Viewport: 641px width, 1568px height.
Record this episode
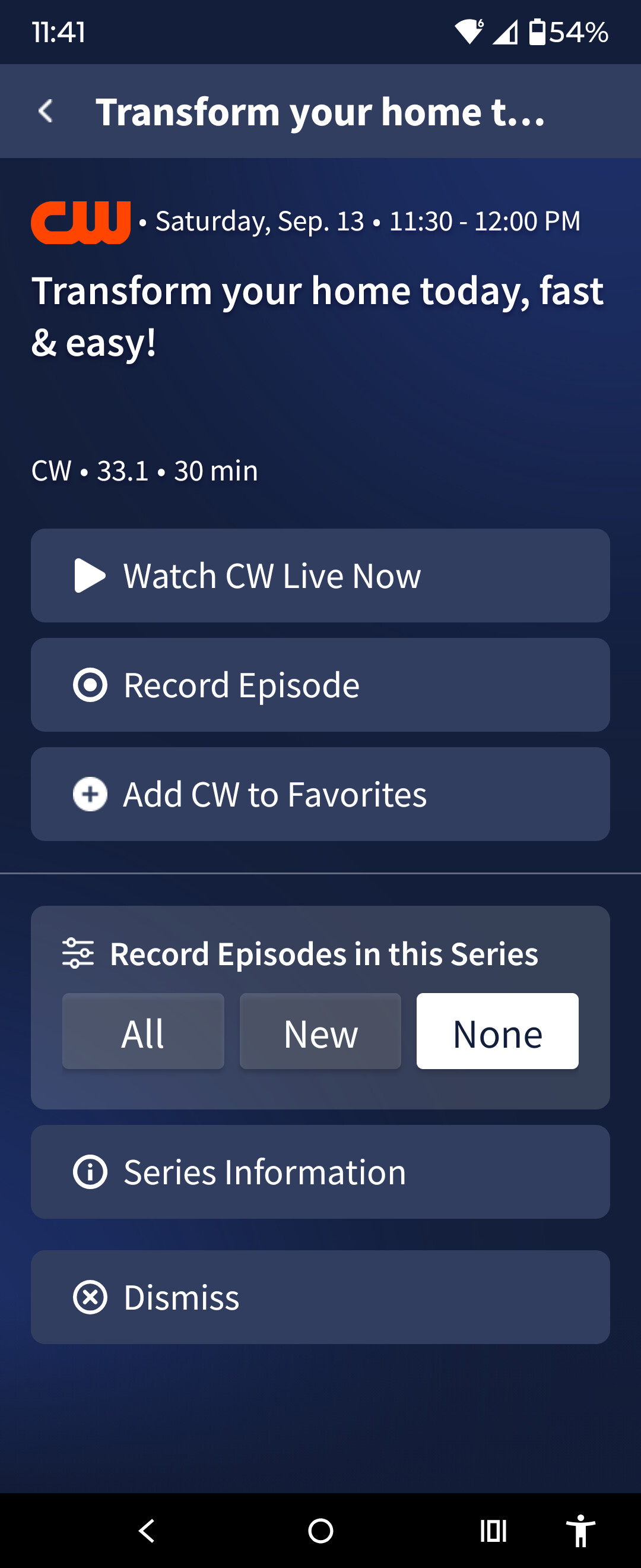click(320, 685)
